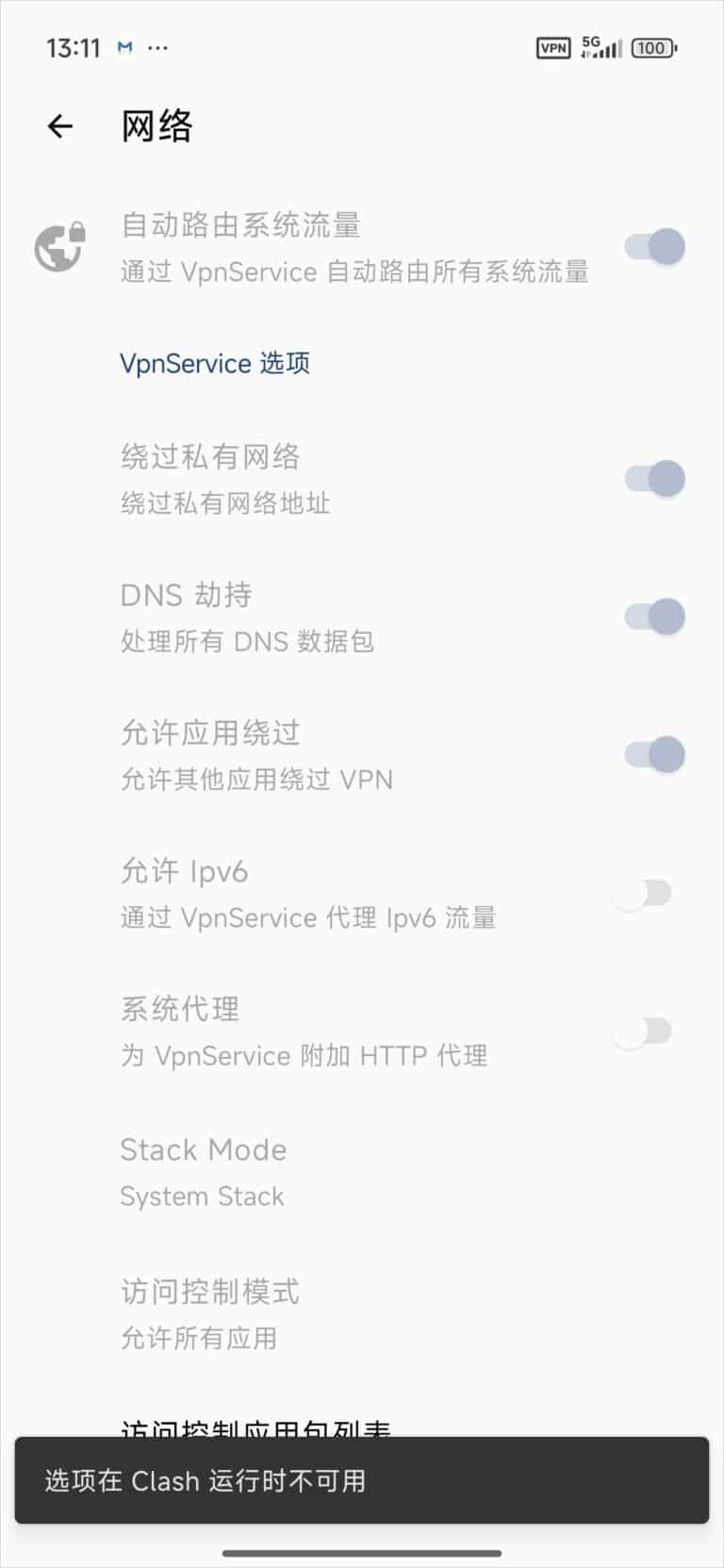Turn off the 绕过私有网络 switch

(654, 479)
